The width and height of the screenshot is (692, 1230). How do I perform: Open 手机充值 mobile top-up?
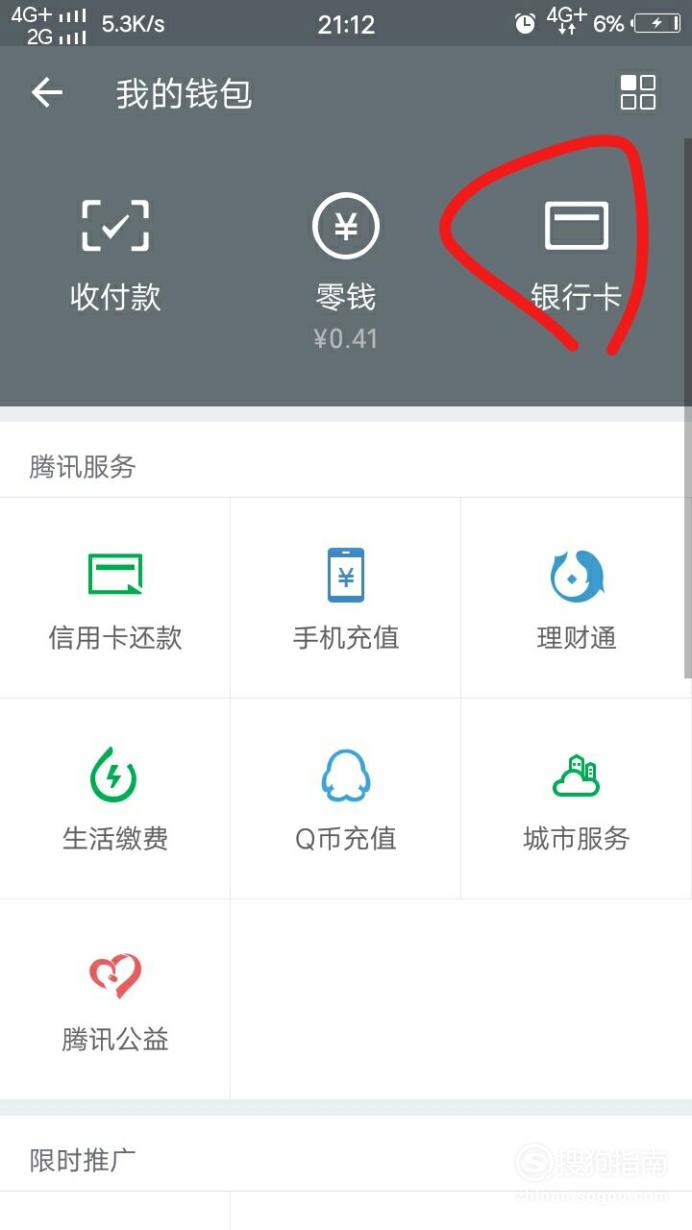[x=345, y=598]
